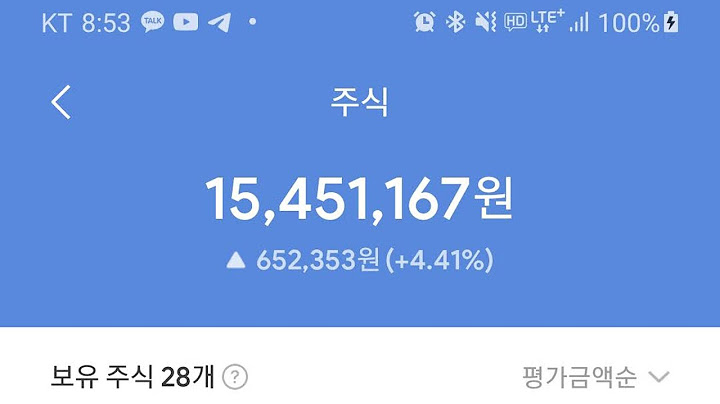Go back from the 주식 screen
This screenshot has height=404, width=720.
(x=62, y=103)
